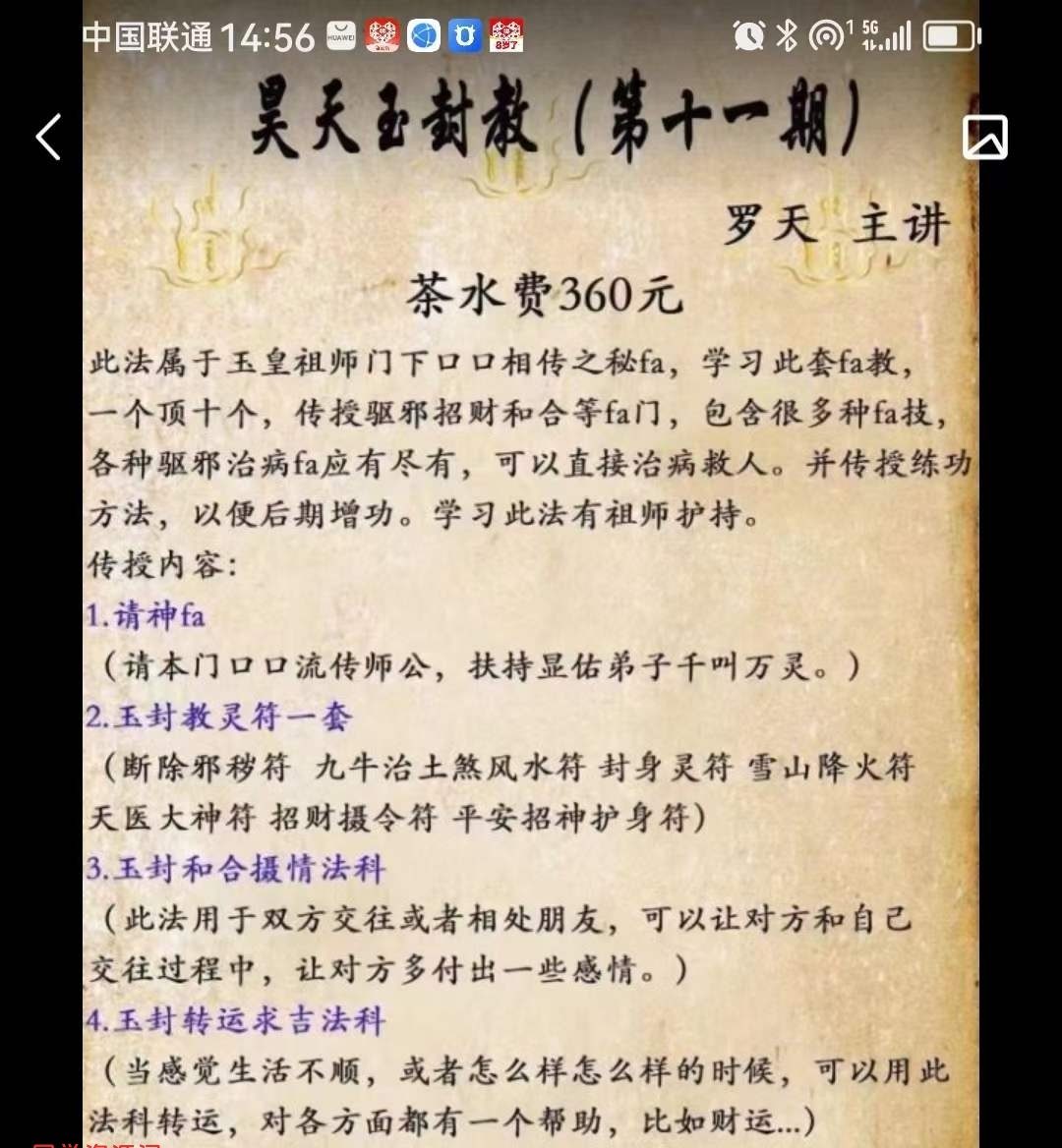Viewport: 1062px width, 1148px height.
Task: Open the image gallery icon
Action: pos(984,137)
